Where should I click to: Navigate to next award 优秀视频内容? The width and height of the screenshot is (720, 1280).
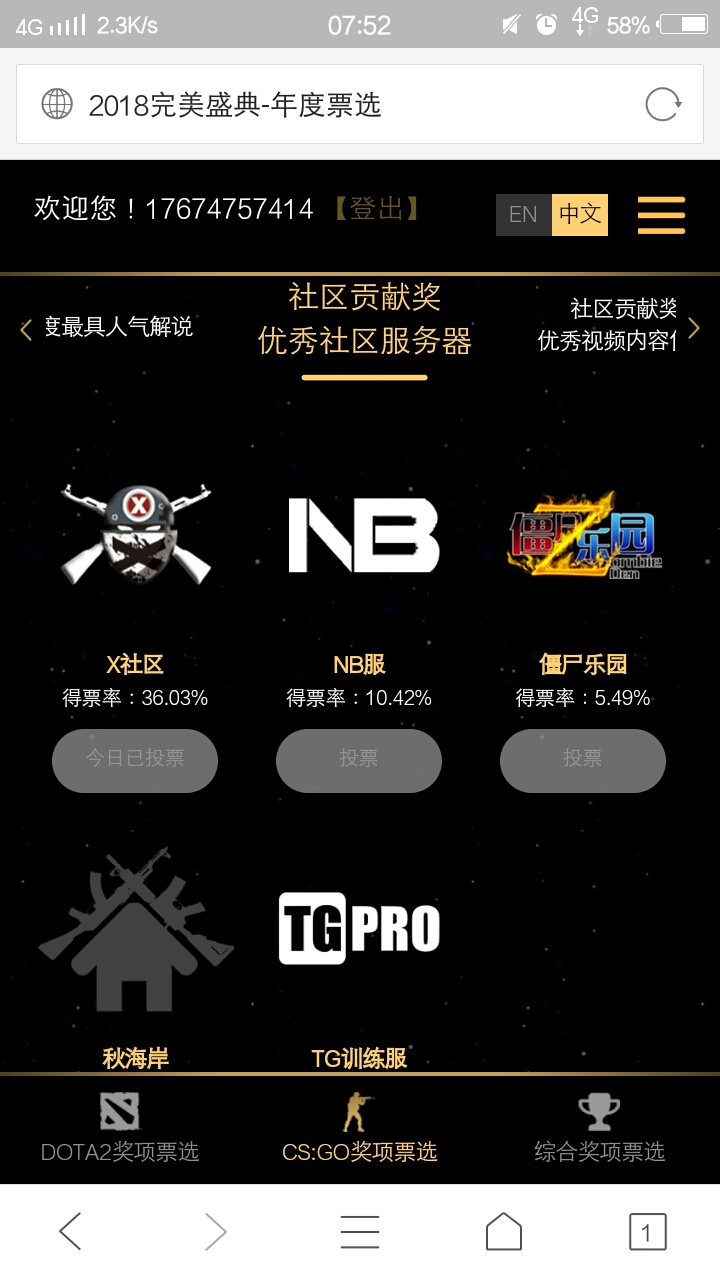[695, 327]
